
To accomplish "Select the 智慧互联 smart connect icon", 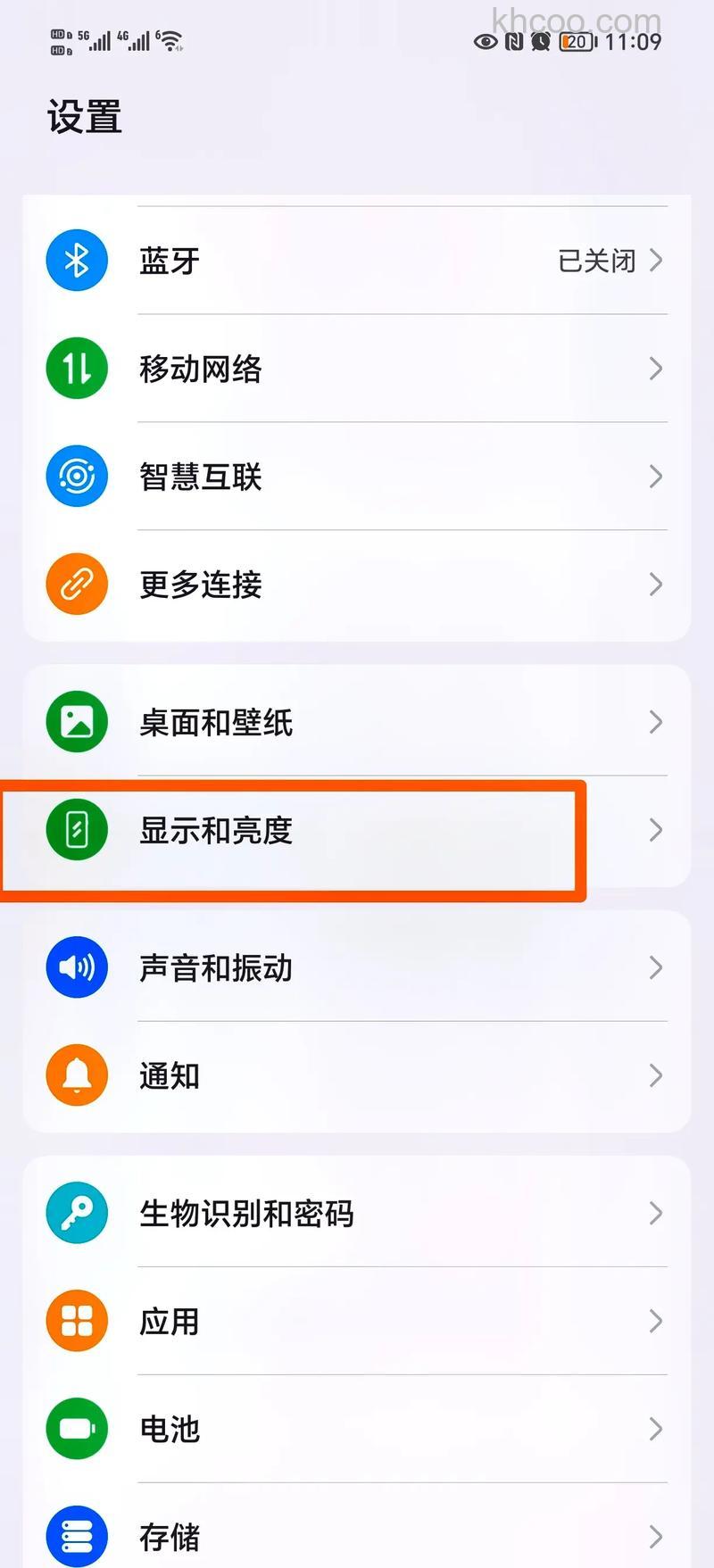I will tap(77, 476).
